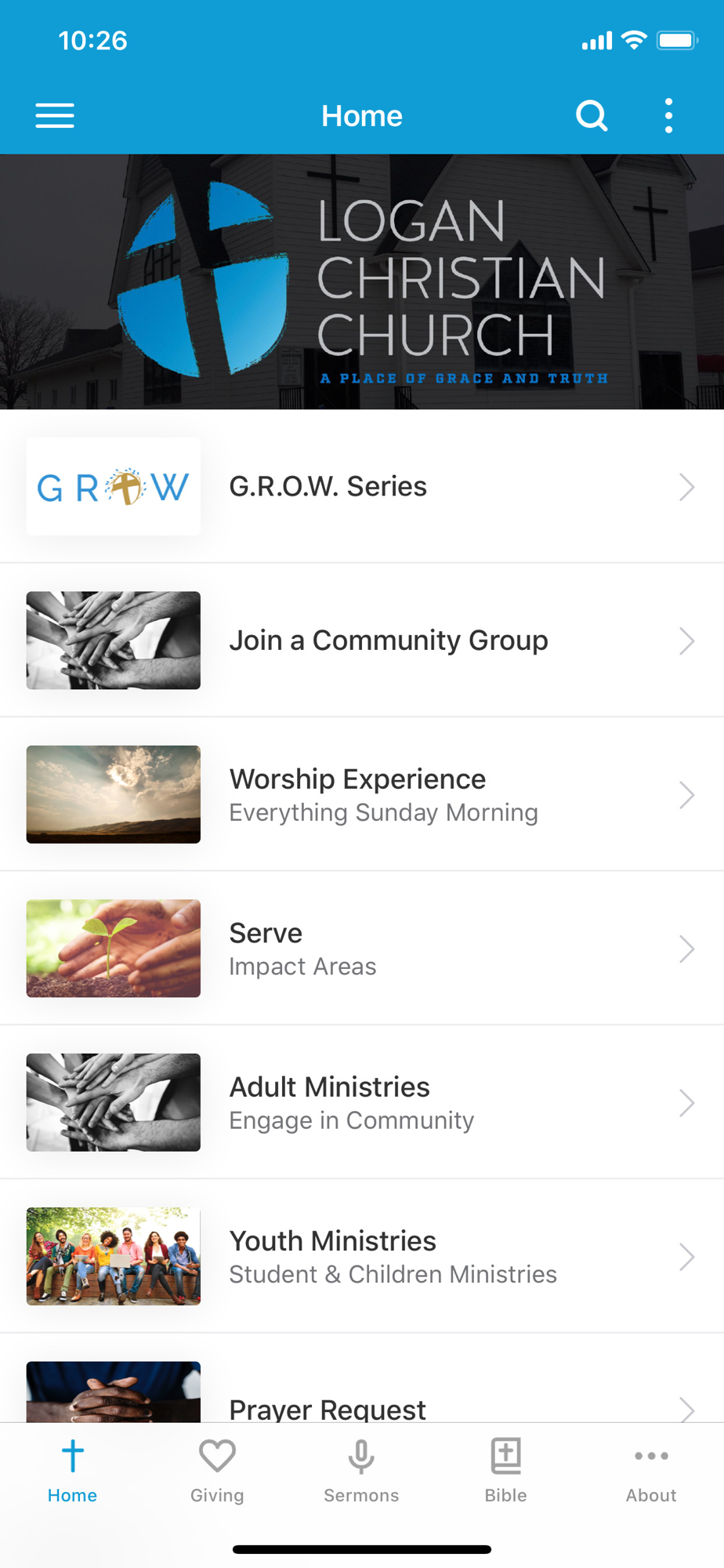This screenshot has width=724, height=1568.
Task: Open the About tab
Action: pyautogui.click(x=651, y=1472)
